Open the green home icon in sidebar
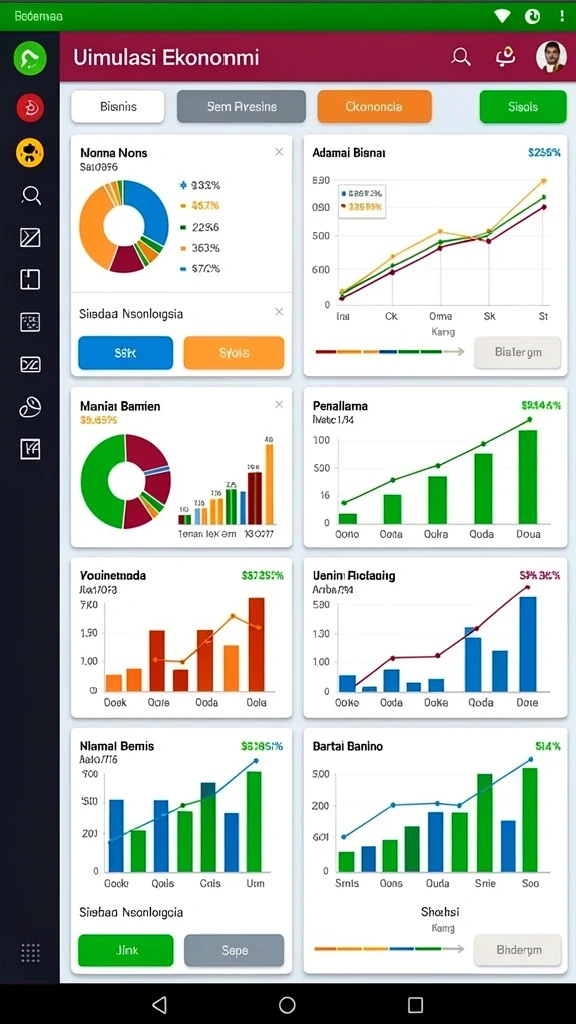This screenshot has height=1024, width=576. pyautogui.click(x=30, y=59)
